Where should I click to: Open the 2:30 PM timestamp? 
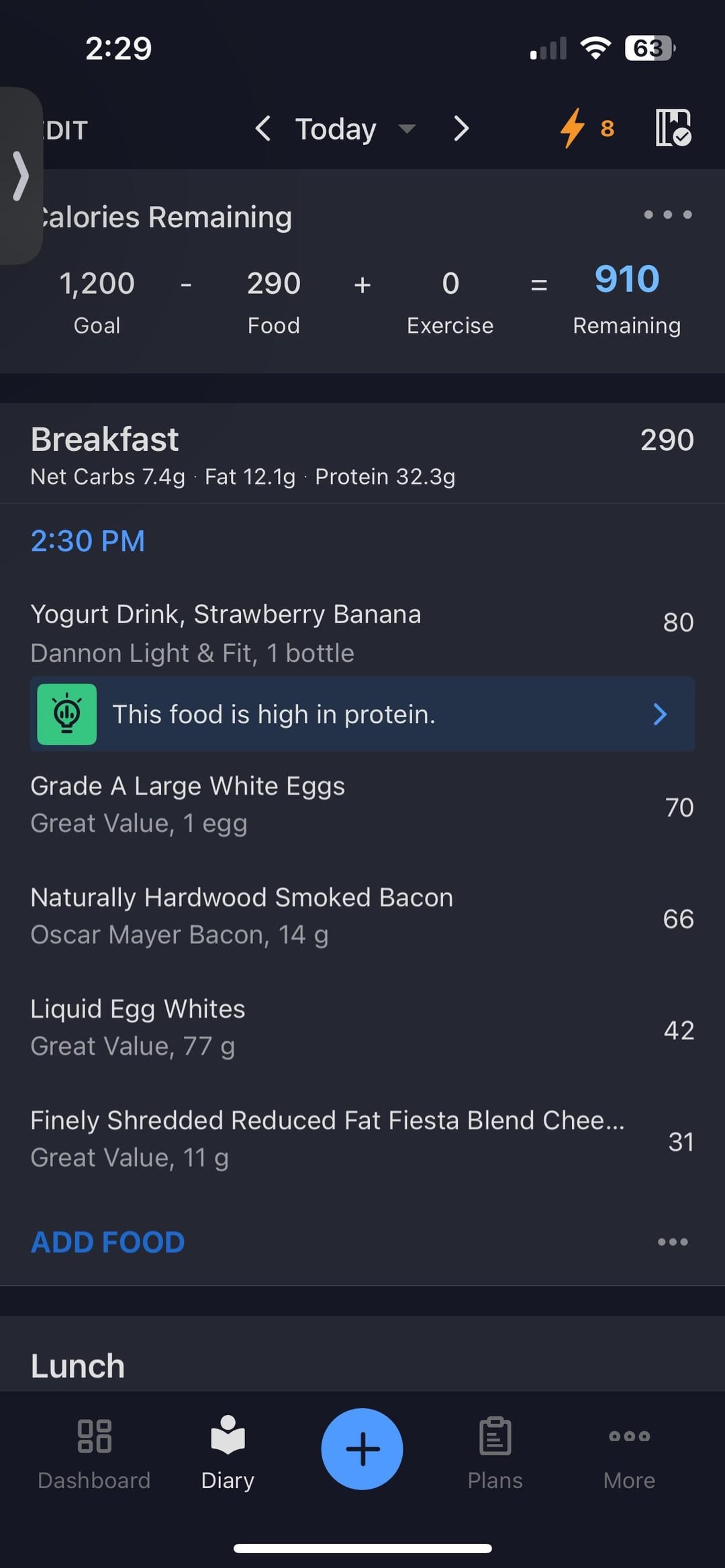point(88,541)
